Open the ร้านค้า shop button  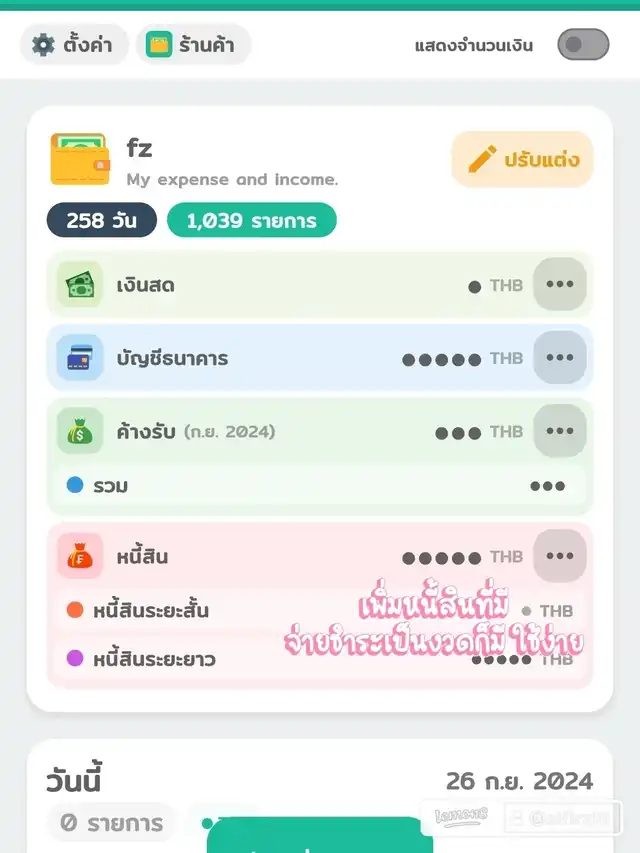[193, 45]
